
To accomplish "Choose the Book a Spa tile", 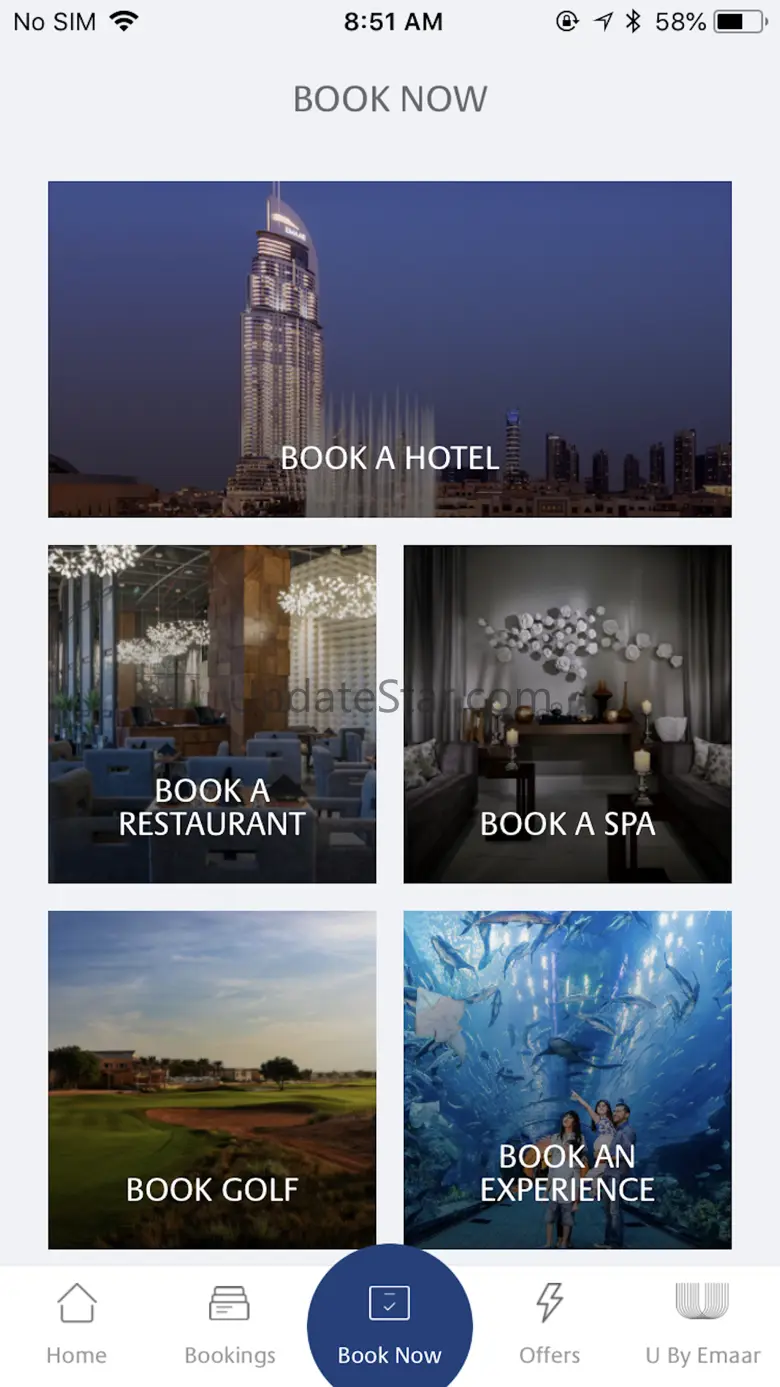I will (567, 714).
